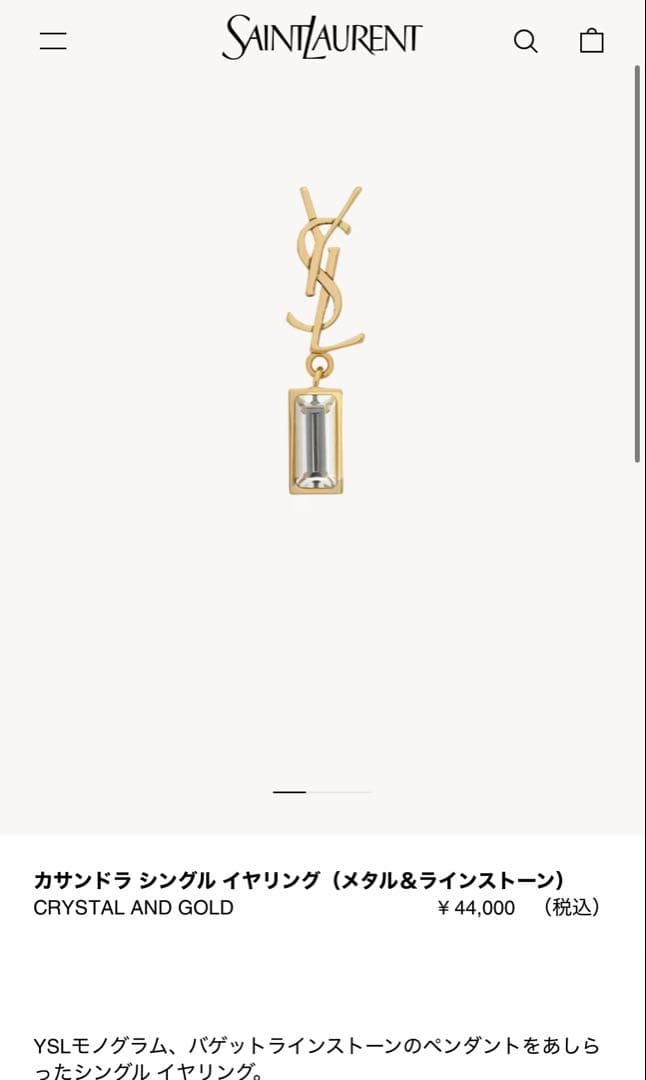Viewport: 646px width, 1080px height.
Task: Enlarge the Cassandre earring product image
Action: coord(322,340)
